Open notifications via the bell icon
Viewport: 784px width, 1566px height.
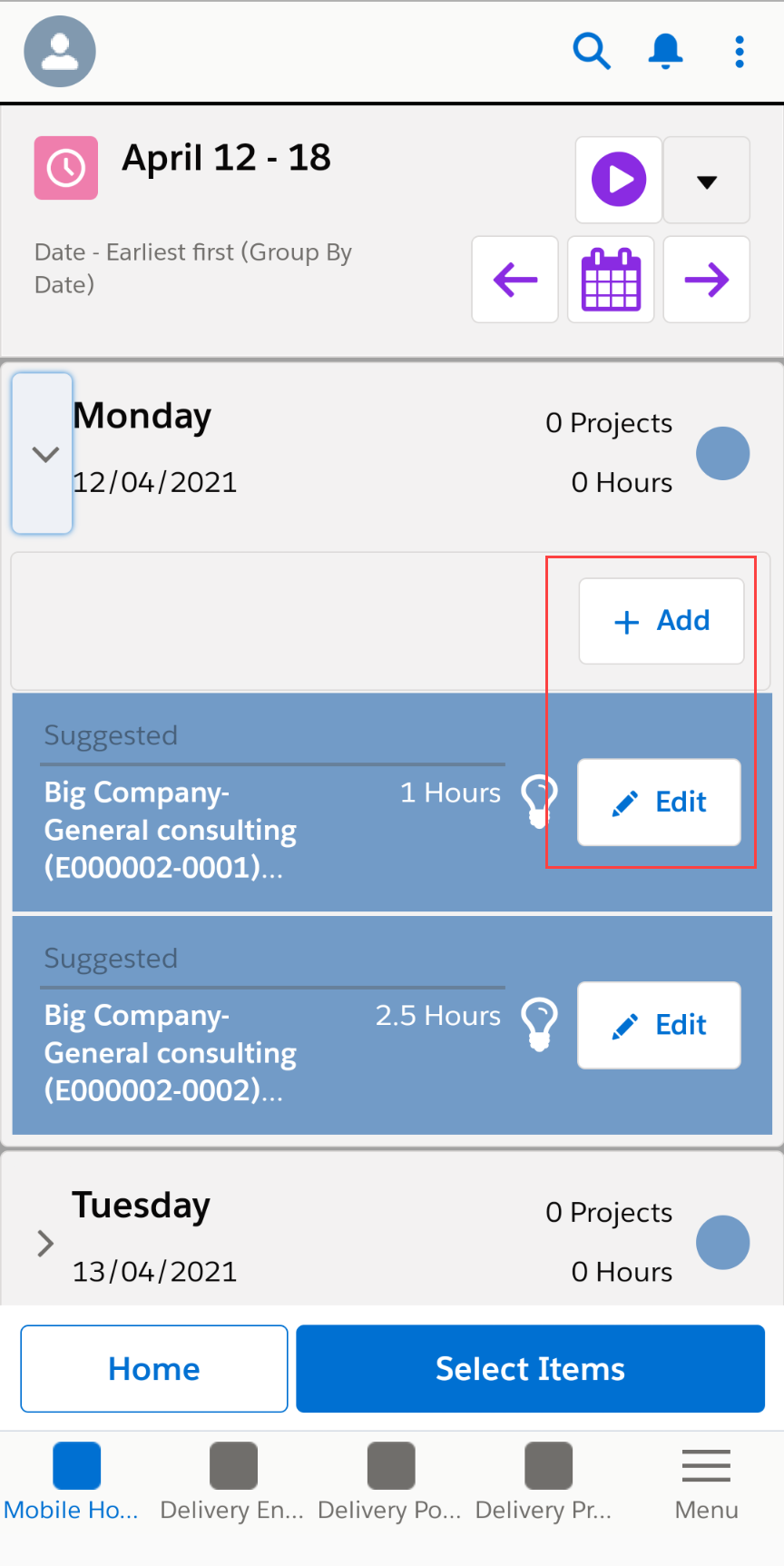(x=666, y=52)
